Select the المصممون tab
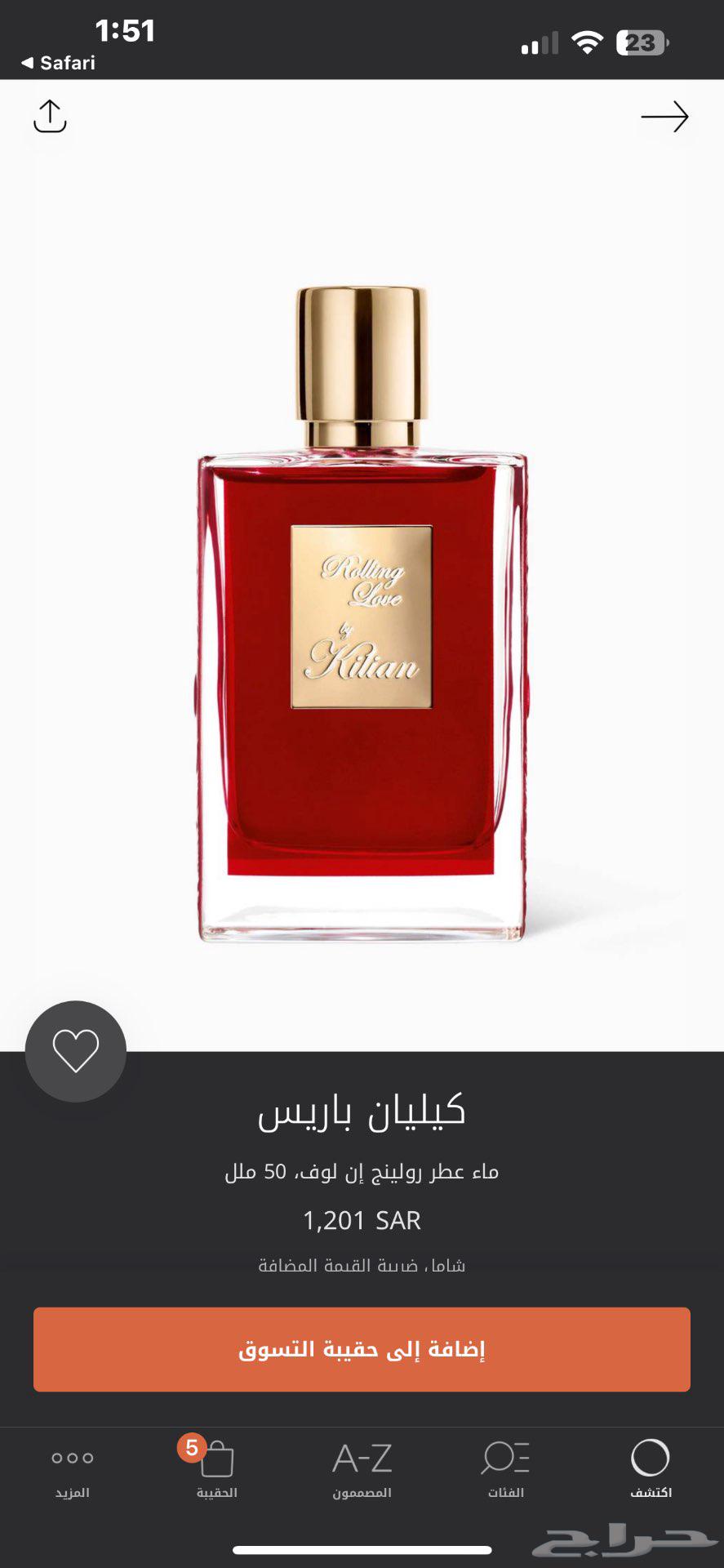Image resolution: width=724 pixels, height=1568 pixels. tap(361, 1474)
